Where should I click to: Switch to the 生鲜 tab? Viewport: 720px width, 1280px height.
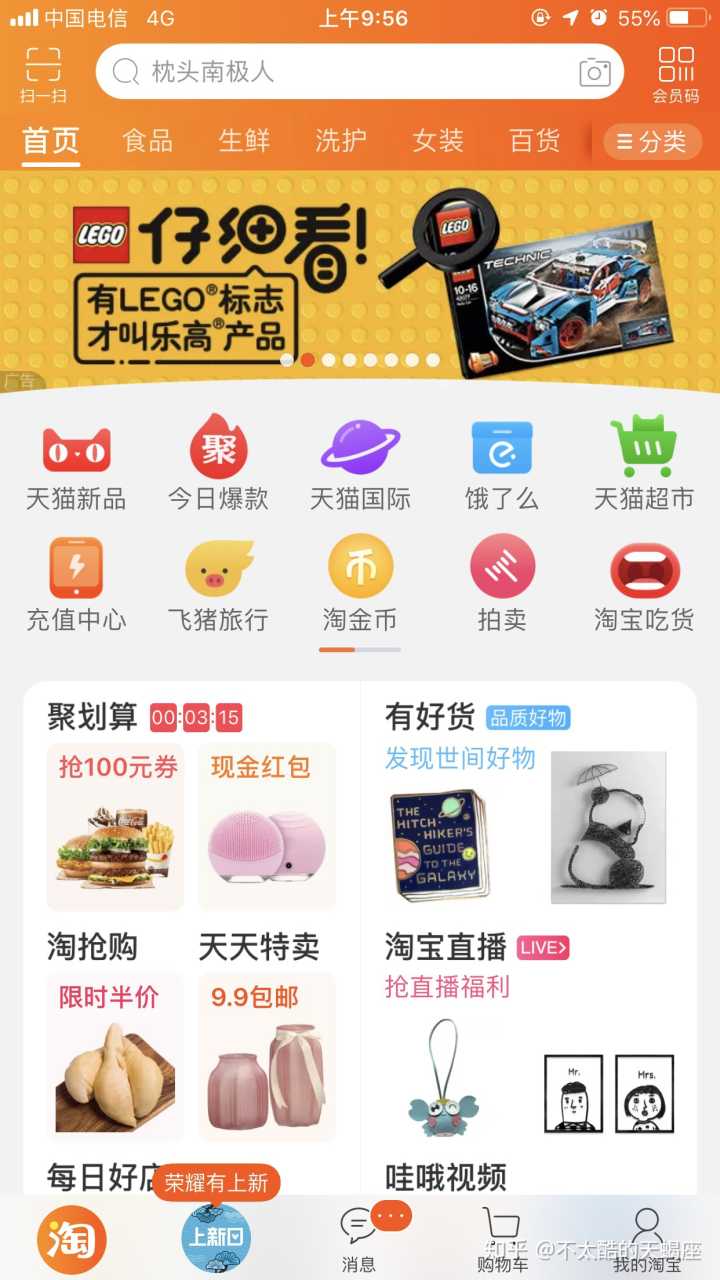tap(245, 141)
